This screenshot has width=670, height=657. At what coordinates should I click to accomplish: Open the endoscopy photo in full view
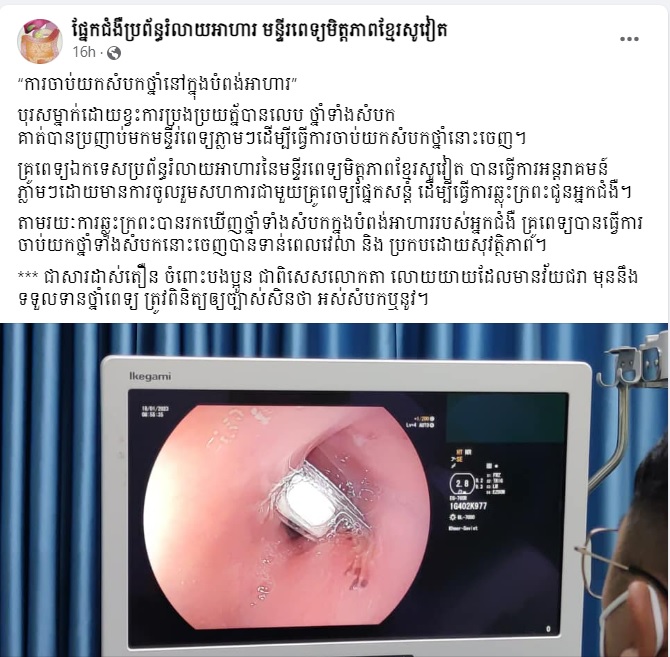[334, 490]
